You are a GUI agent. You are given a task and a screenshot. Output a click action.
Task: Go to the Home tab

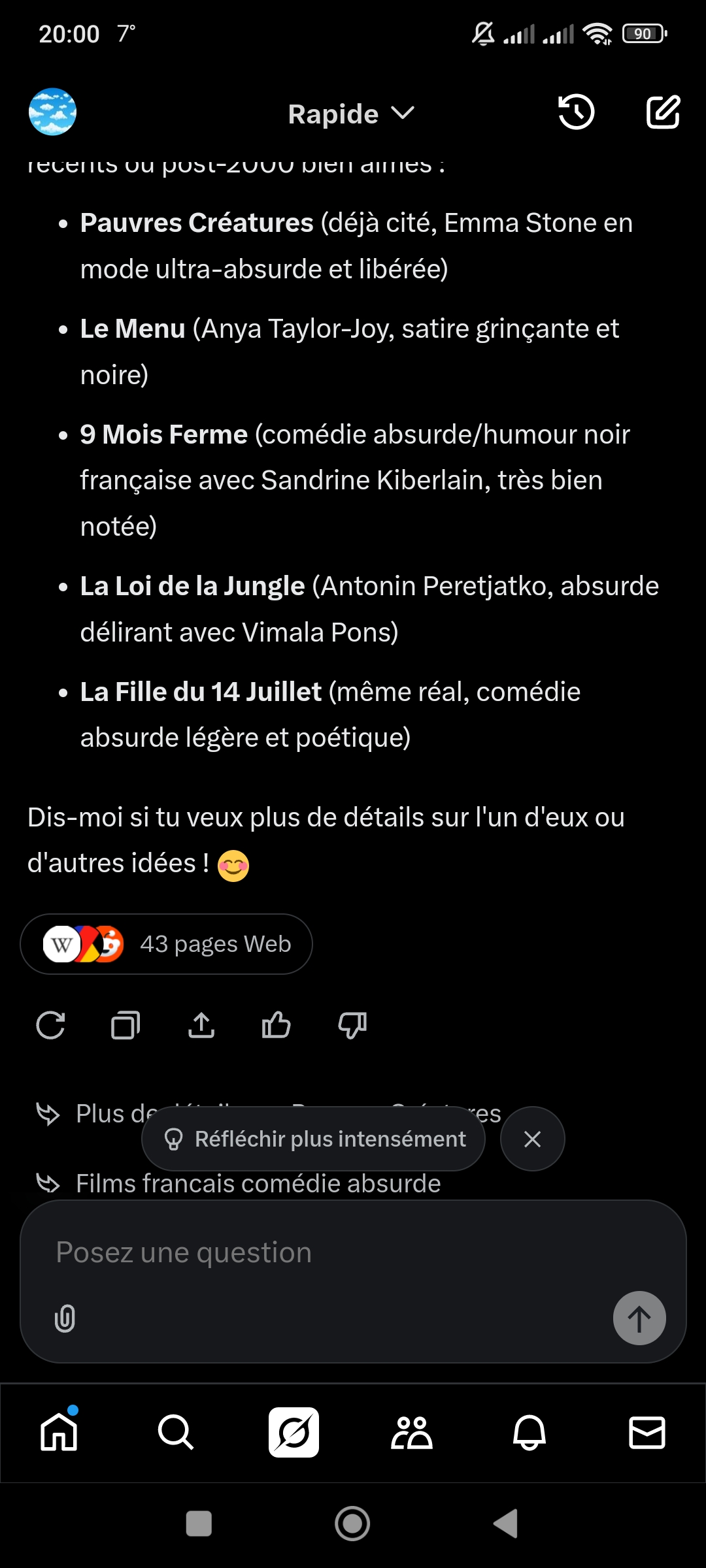tap(59, 1433)
